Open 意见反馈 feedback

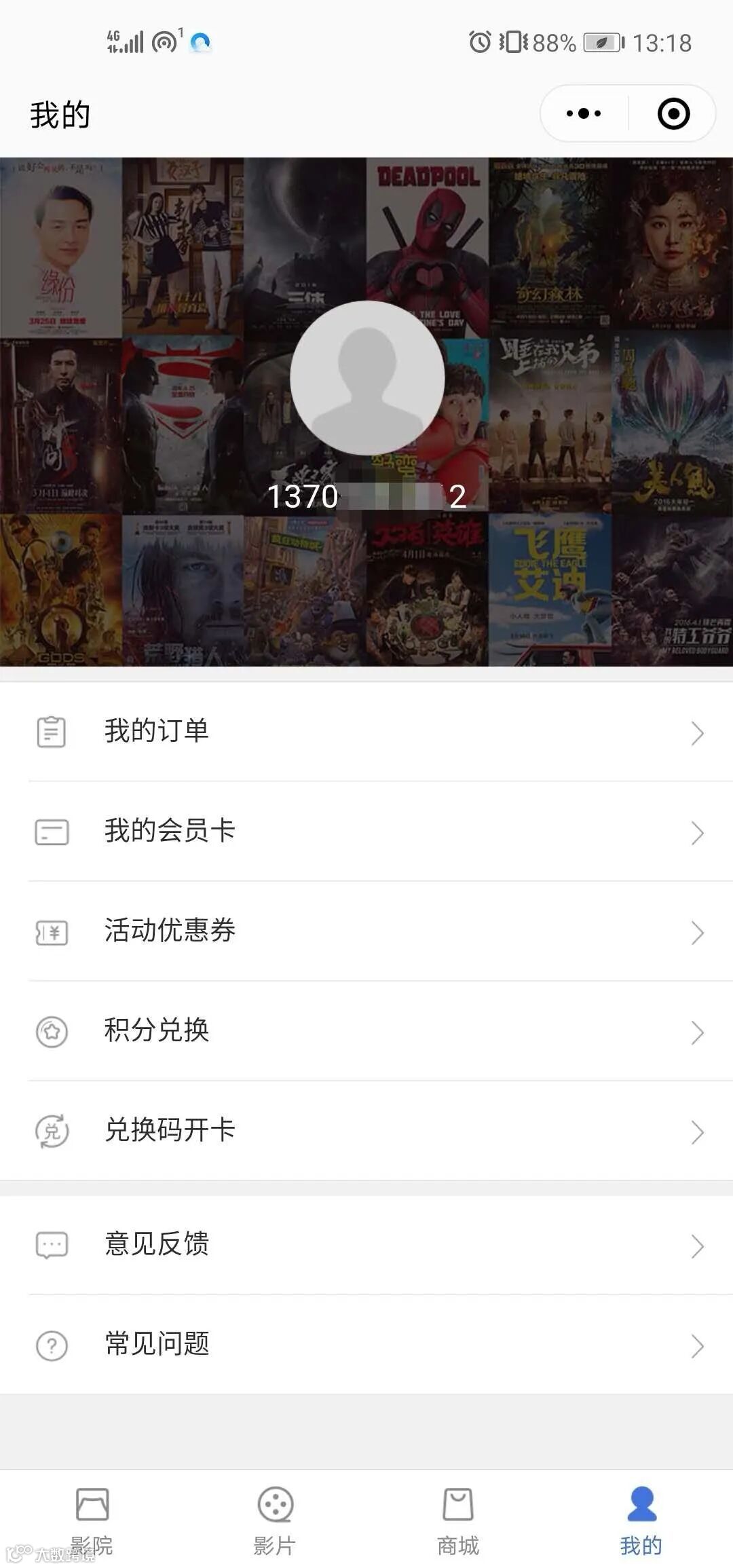pyautogui.click(x=366, y=1245)
